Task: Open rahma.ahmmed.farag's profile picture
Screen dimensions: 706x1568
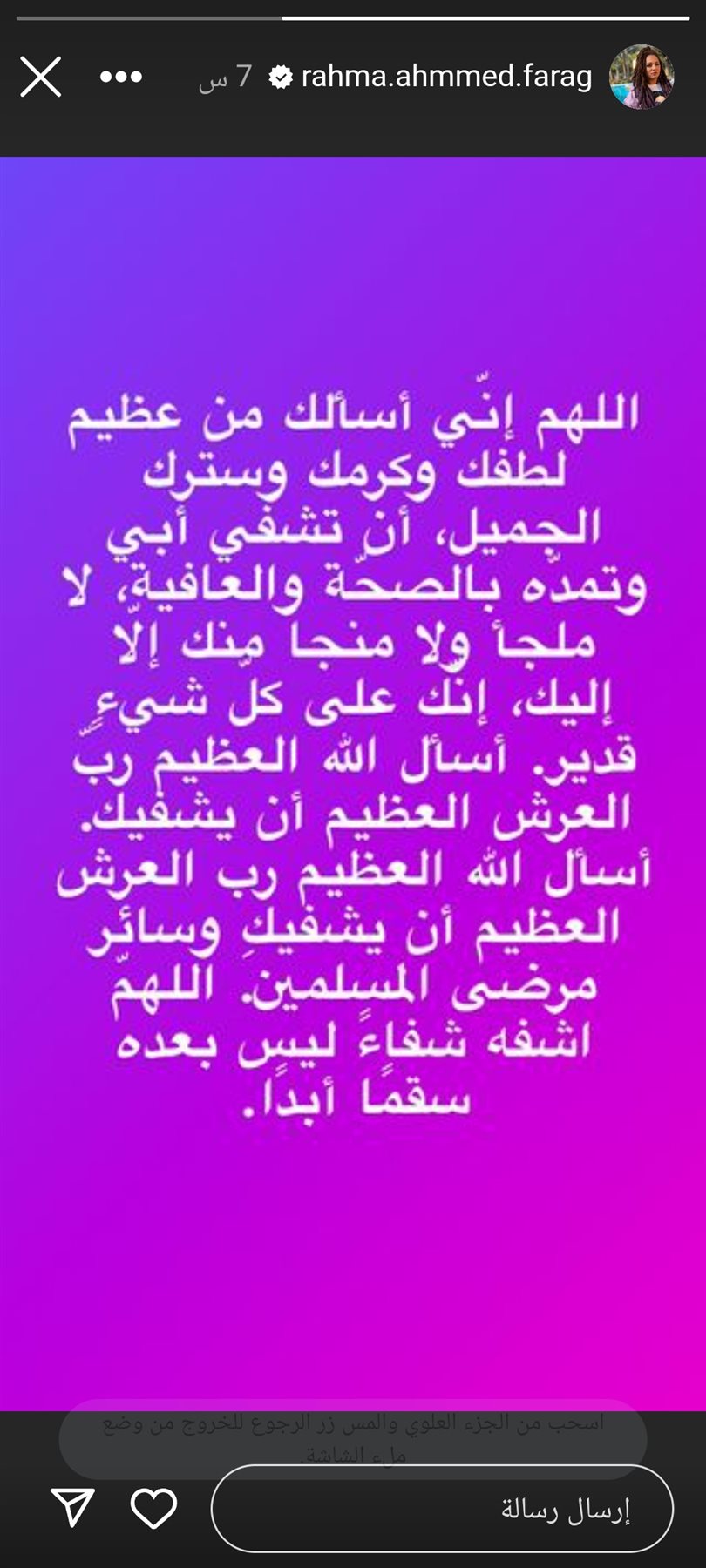Action: coord(642,78)
